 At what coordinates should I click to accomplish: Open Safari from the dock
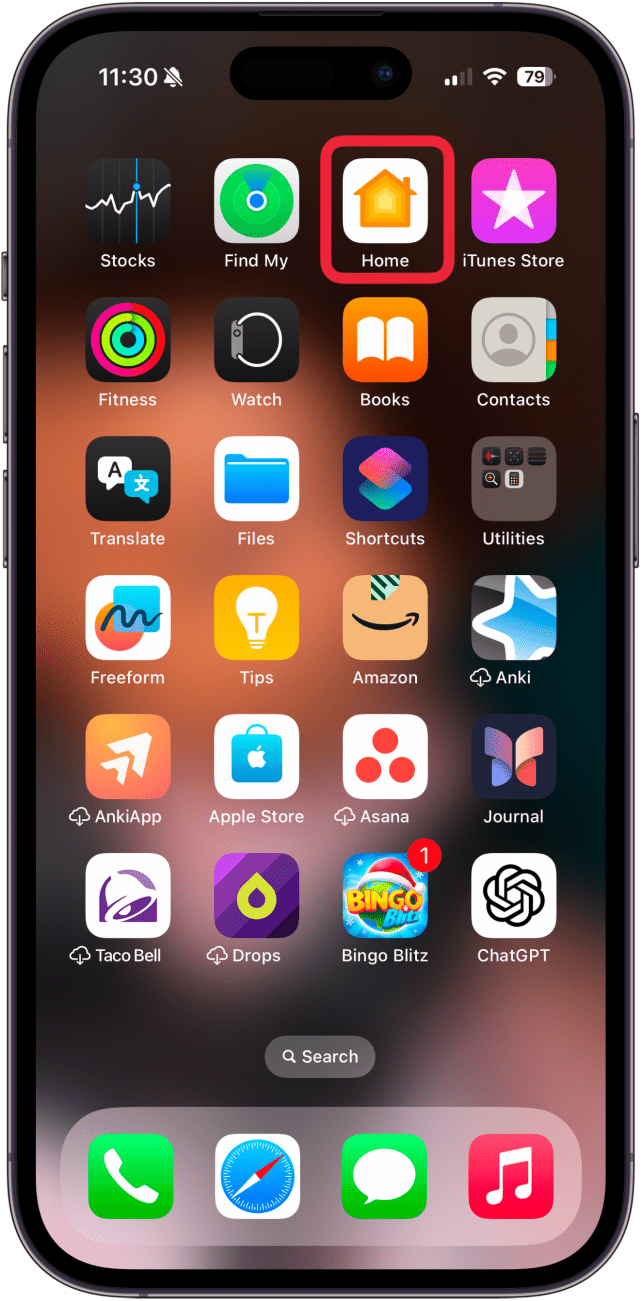click(257, 1176)
